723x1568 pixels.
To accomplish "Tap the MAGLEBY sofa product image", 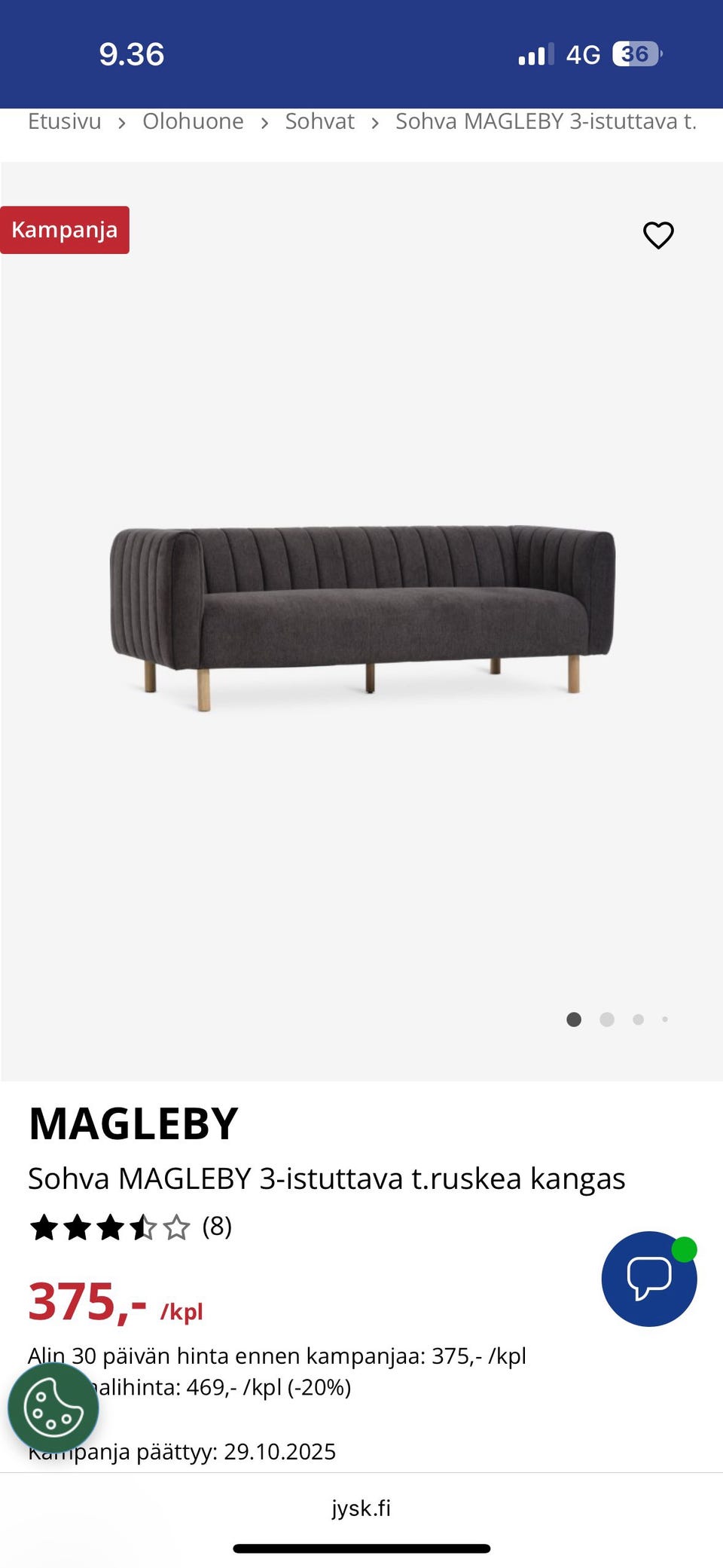I will click(x=362, y=618).
